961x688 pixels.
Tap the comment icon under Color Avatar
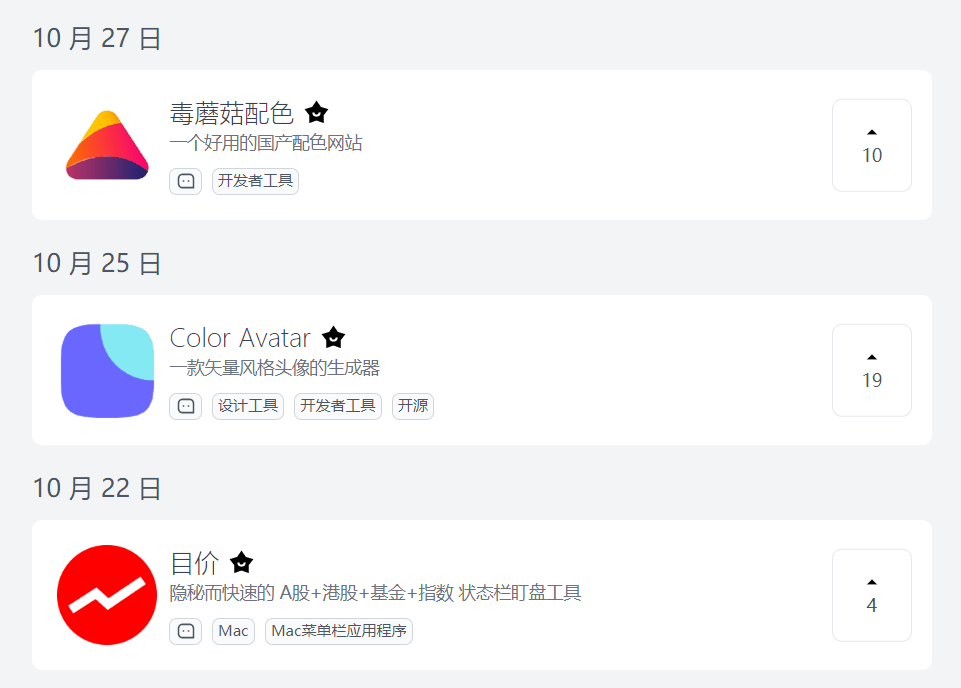coord(186,406)
